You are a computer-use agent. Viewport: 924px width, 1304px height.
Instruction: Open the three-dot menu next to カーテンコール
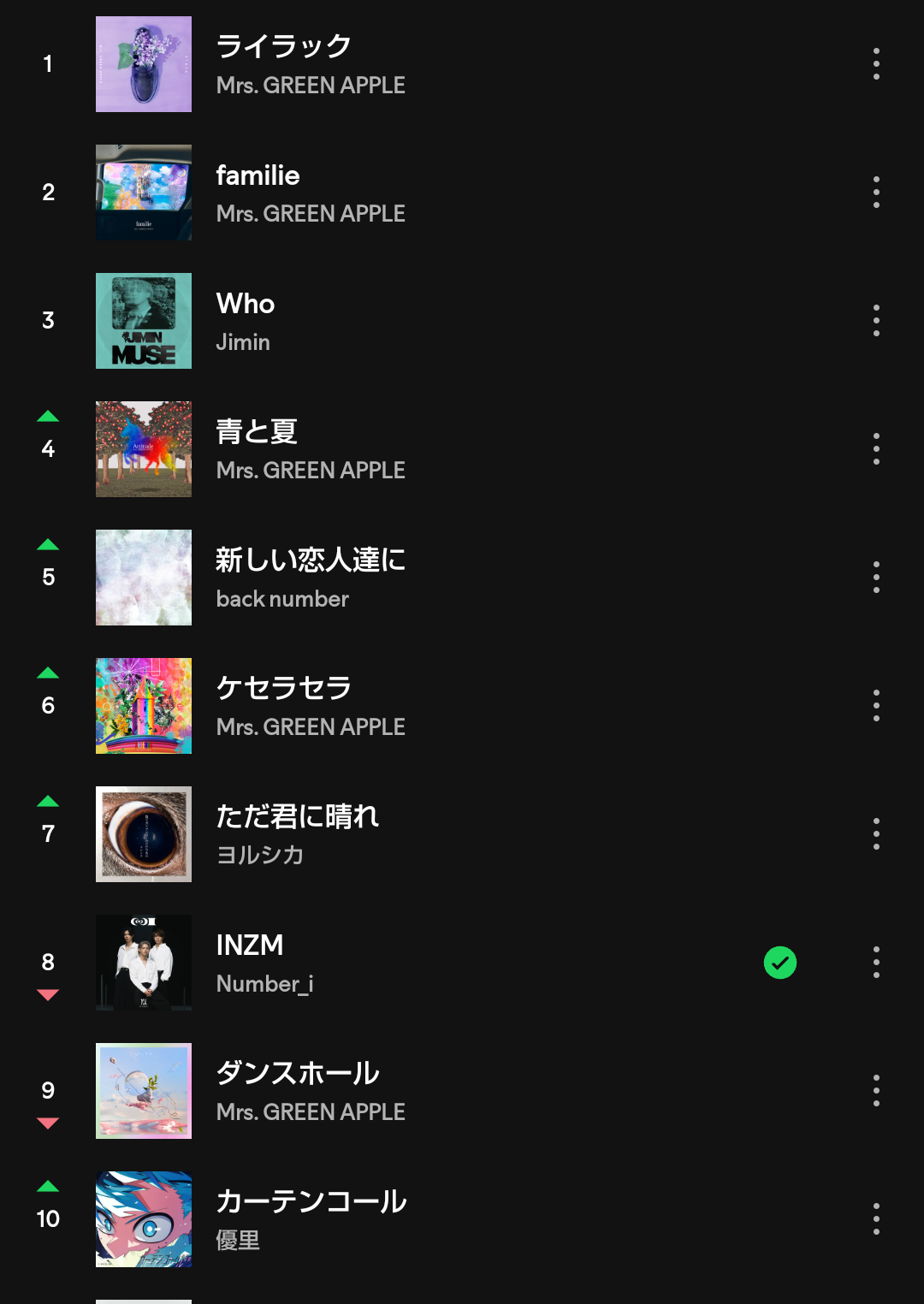tap(877, 1218)
